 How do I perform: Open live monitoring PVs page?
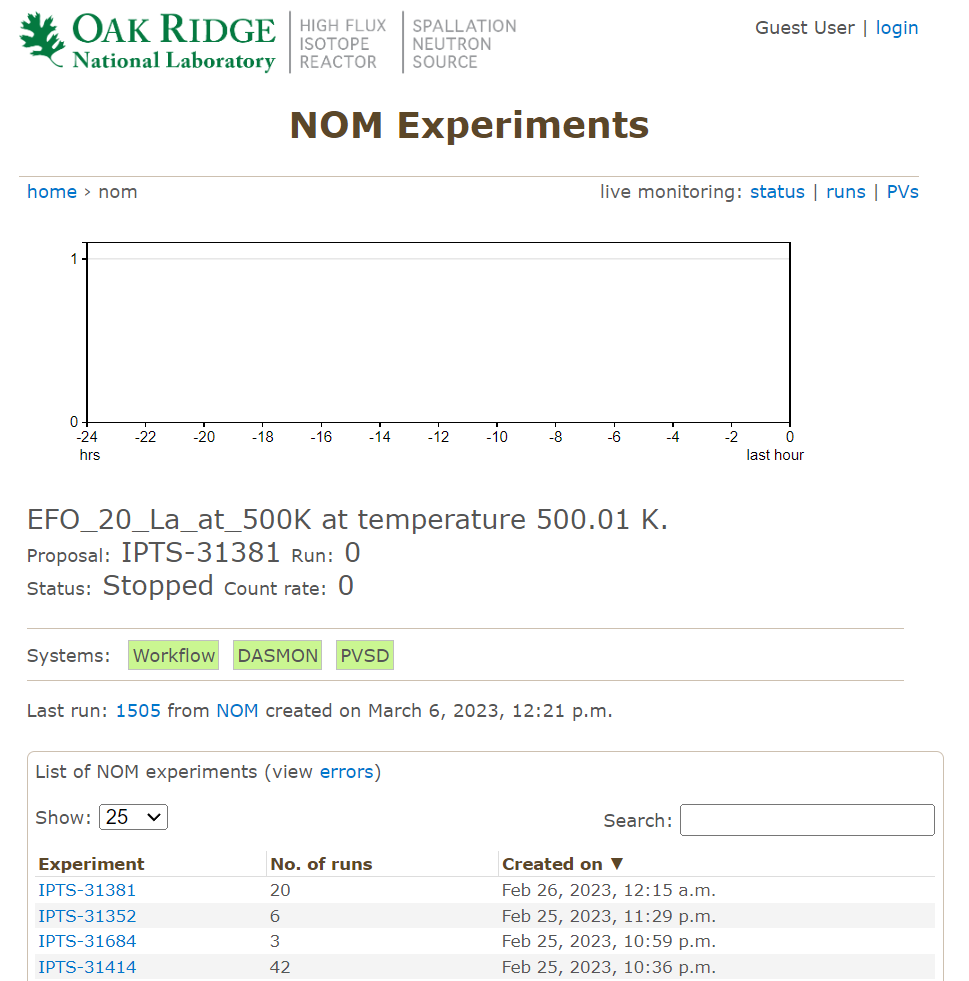pyautogui.click(x=902, y=192)
